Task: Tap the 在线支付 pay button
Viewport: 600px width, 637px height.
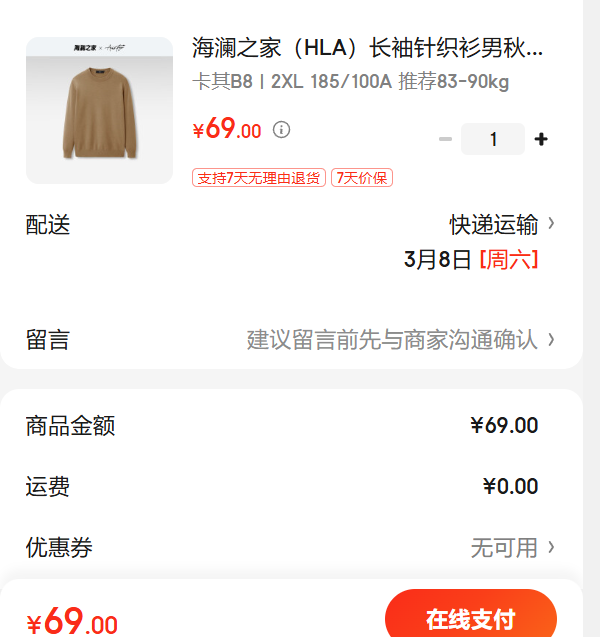Action: (470, 614)
